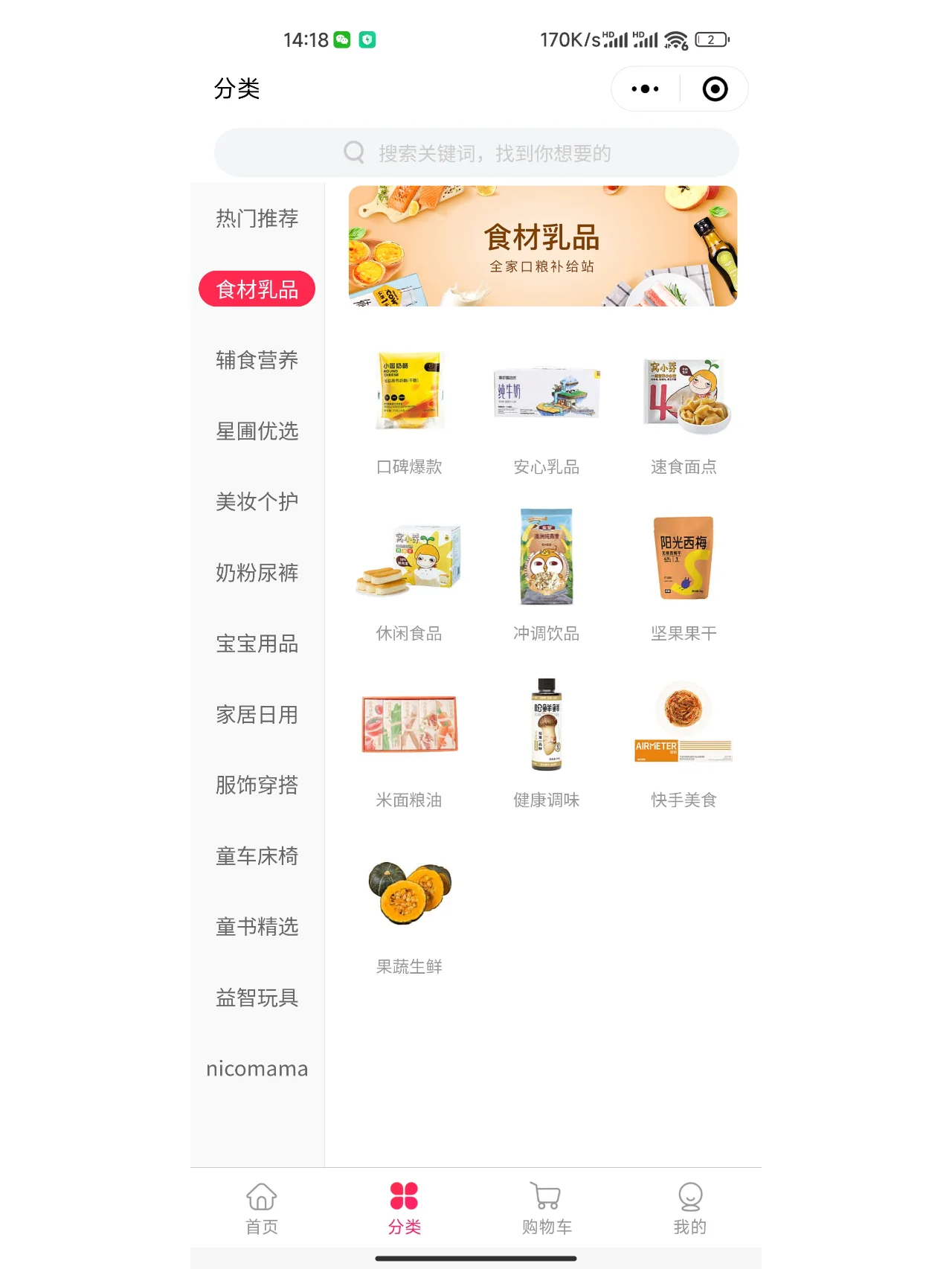This screenshot has width=952, height=1269.
Task: View 安心乳品 products
Action: click(x=547, y=411)
